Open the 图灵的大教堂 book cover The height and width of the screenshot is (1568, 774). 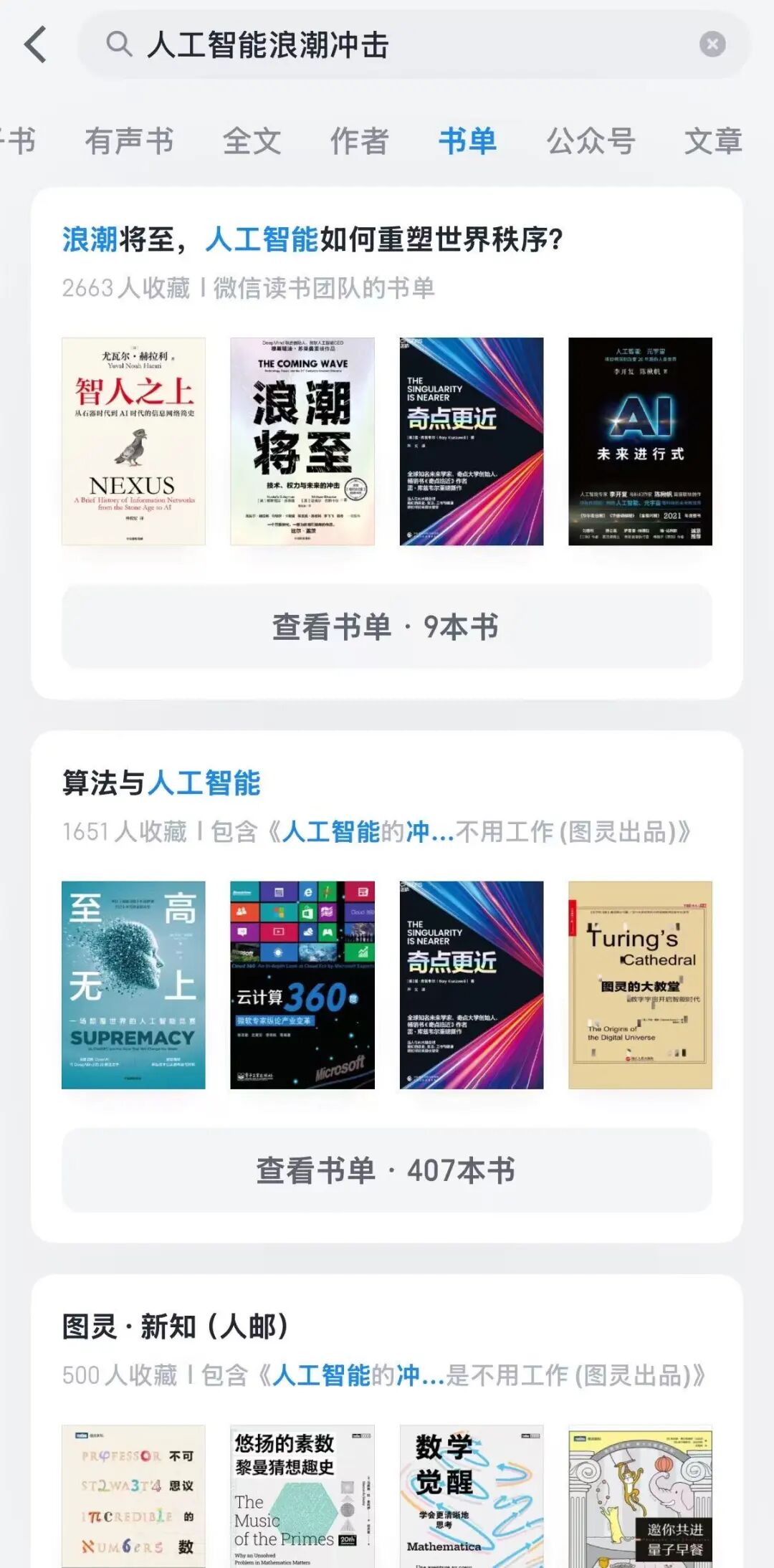click(640, 985)
